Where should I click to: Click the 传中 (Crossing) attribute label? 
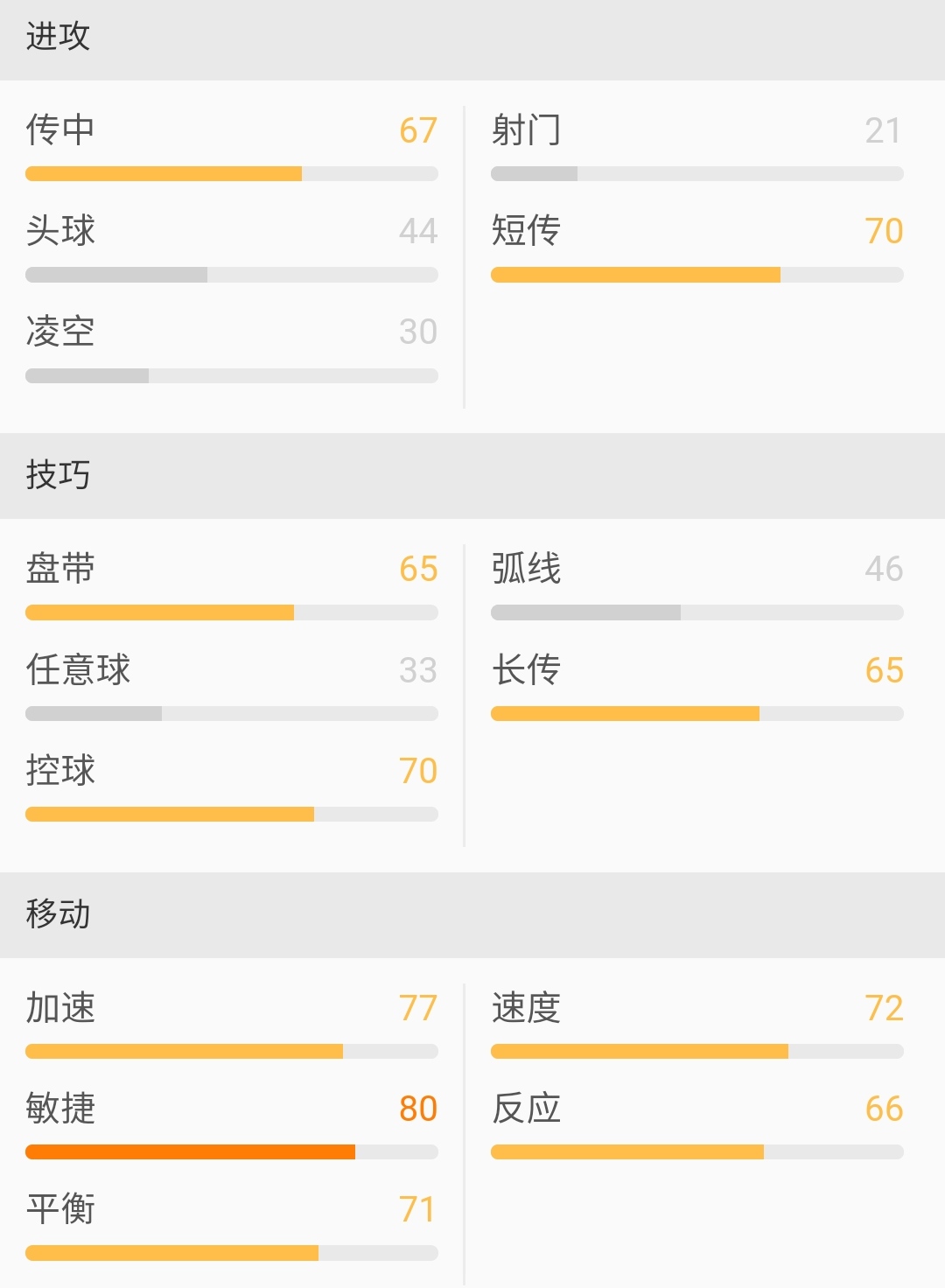[58, 130]
